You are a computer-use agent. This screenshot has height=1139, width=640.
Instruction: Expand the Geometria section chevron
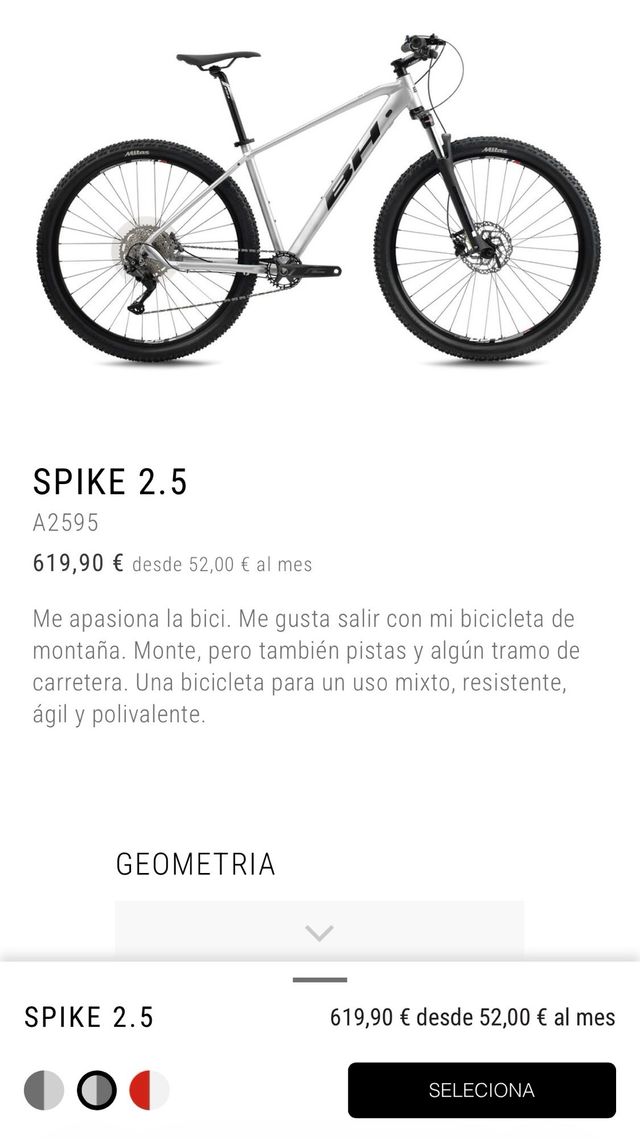[x=319, y=933]
